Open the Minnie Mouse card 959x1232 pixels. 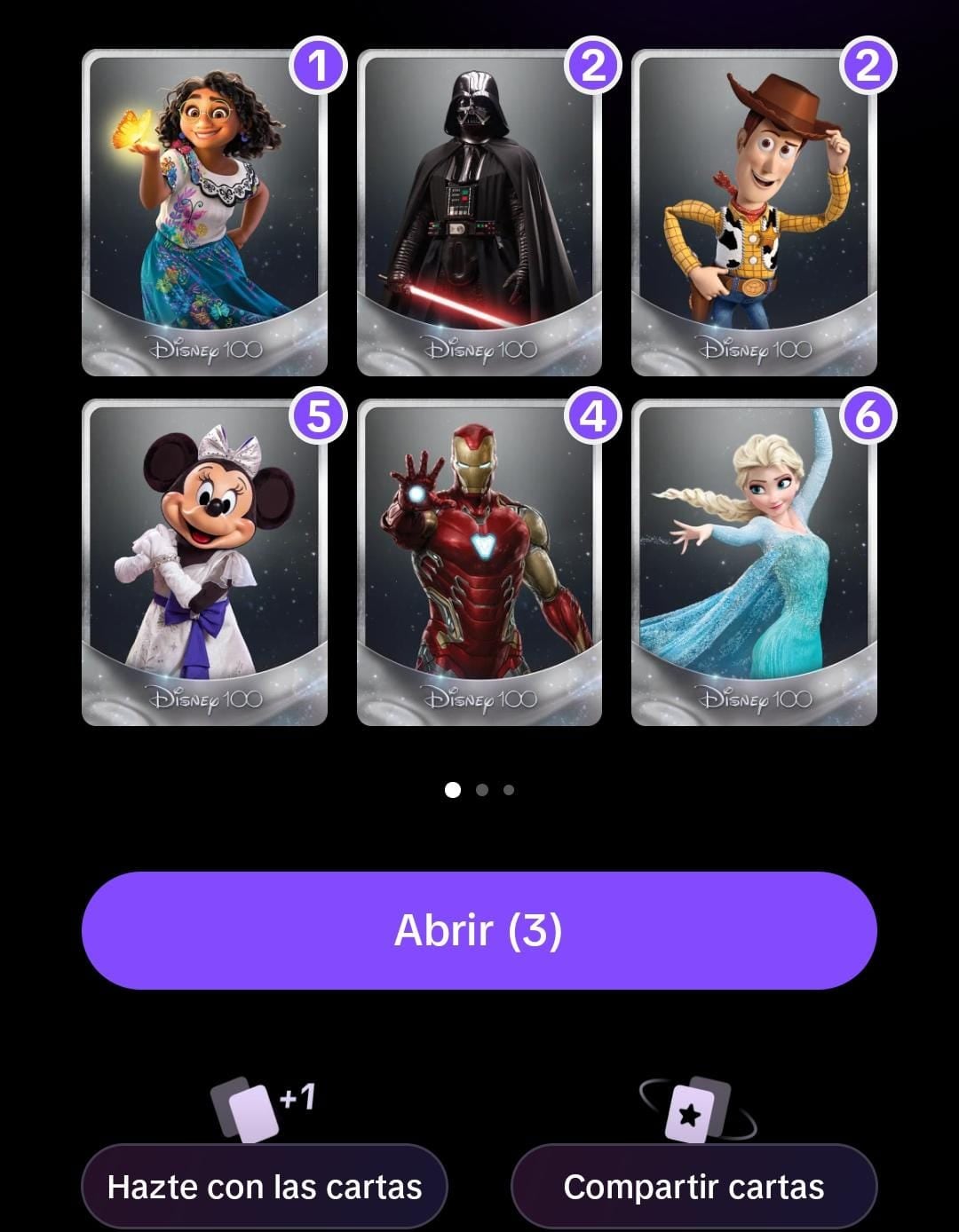[x=205, y=563]
